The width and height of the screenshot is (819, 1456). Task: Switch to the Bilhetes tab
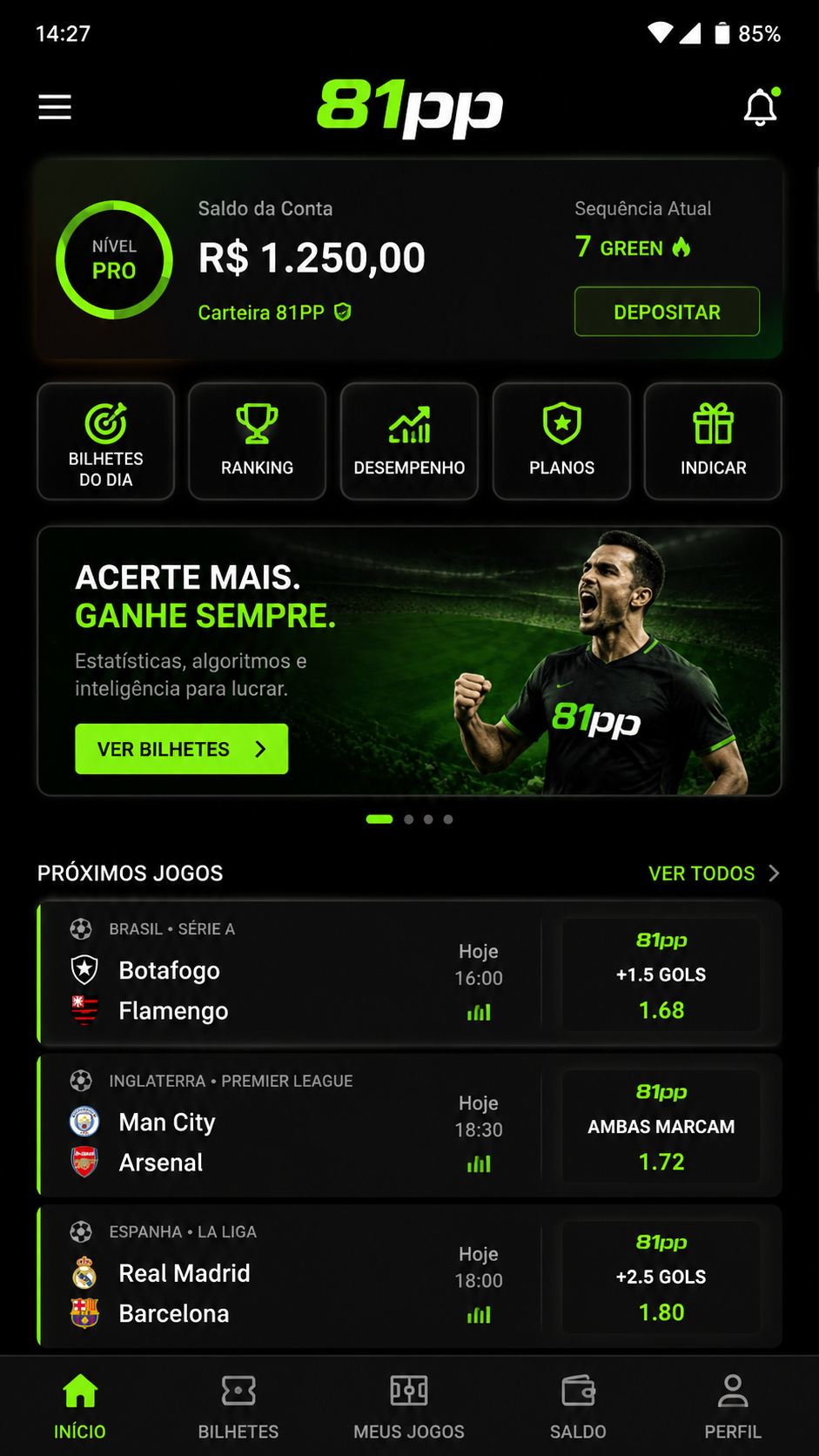tap(238, 1406)
